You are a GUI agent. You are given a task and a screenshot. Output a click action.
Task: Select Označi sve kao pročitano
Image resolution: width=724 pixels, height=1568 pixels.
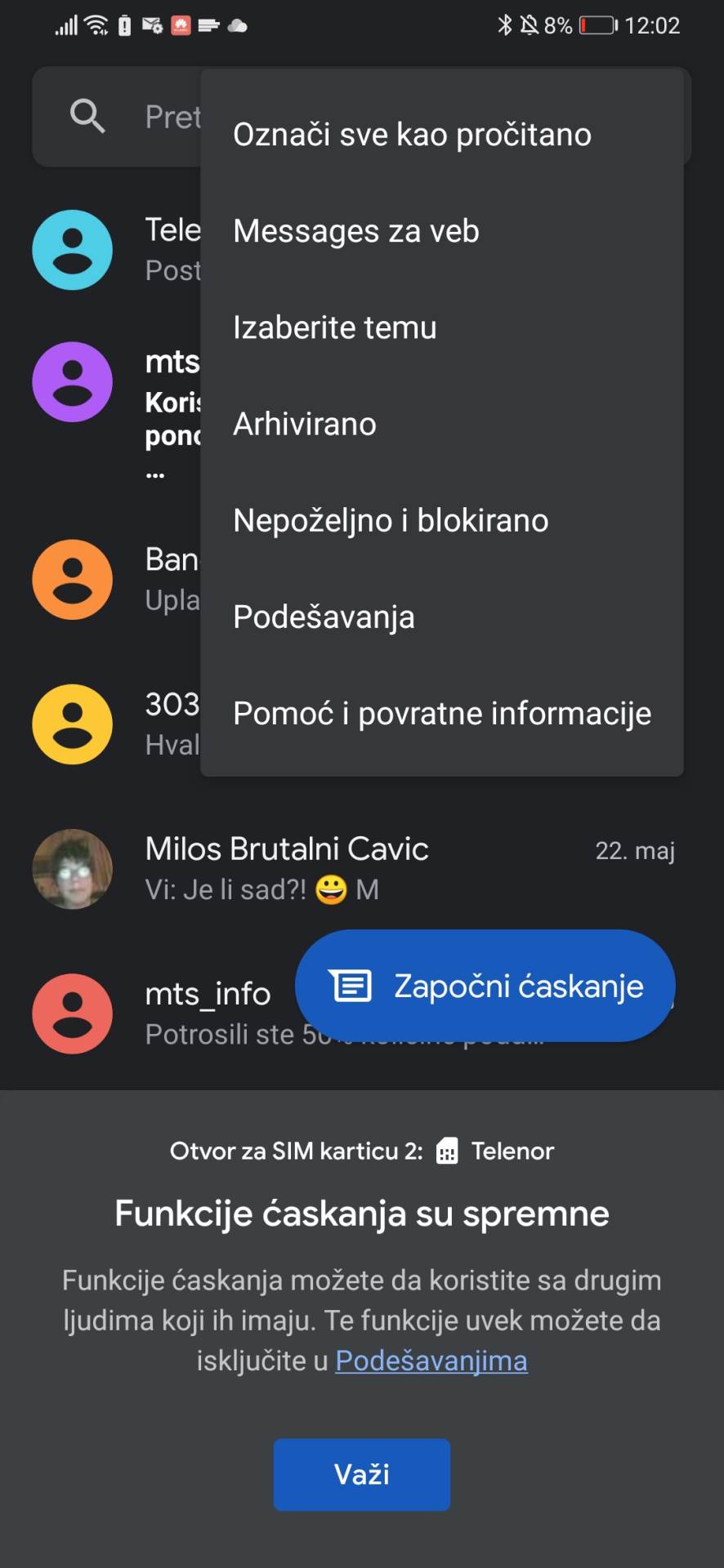tap(412, 135)
